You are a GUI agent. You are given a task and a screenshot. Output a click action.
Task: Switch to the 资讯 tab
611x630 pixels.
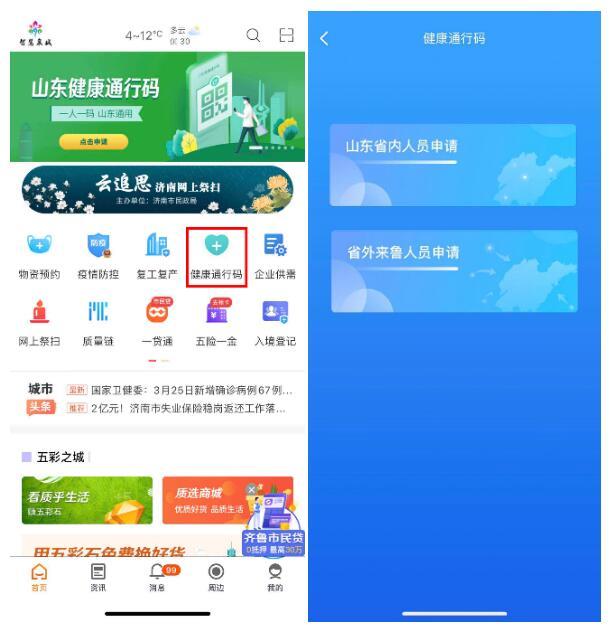tap(98, 577)
